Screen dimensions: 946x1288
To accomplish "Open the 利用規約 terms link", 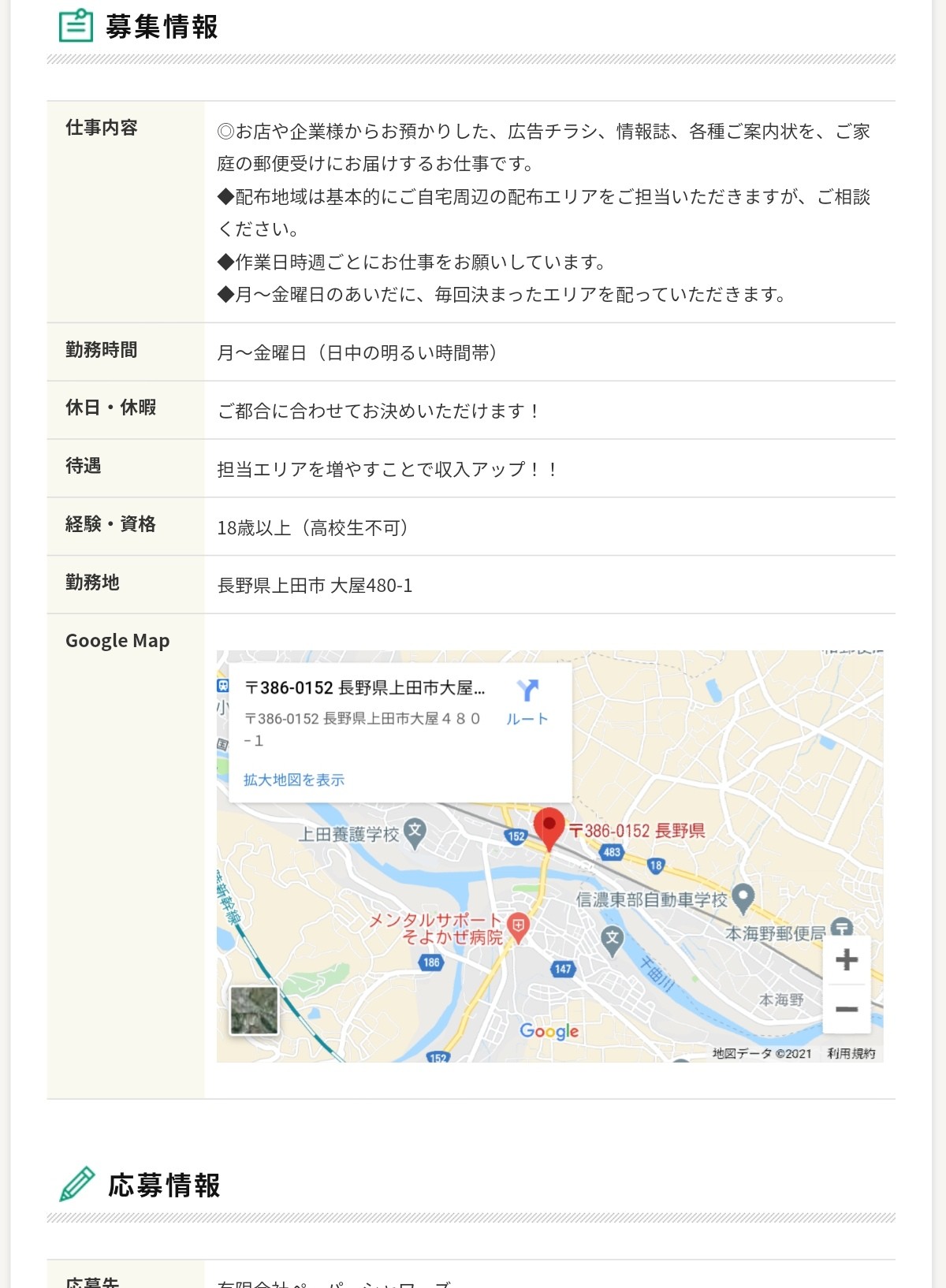I will [851, 1053].
